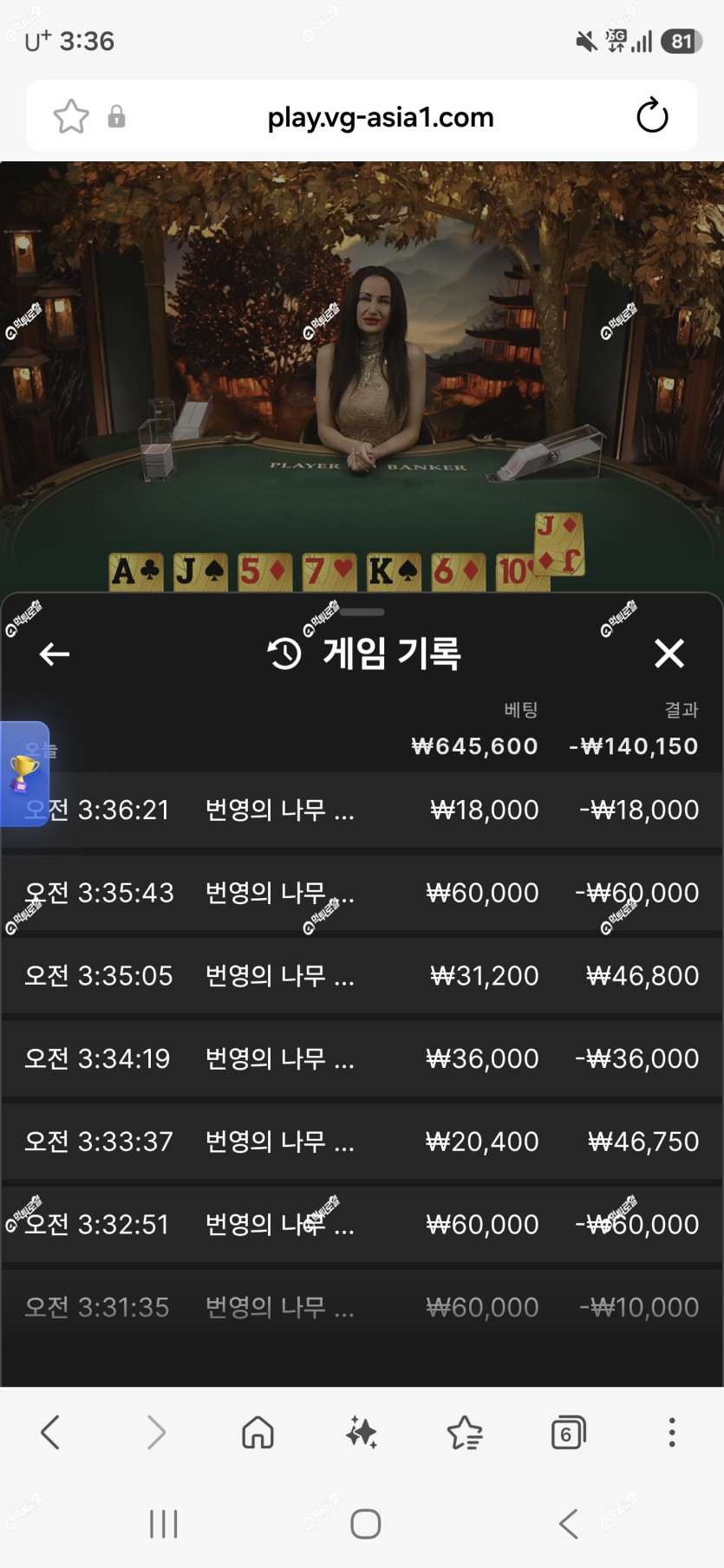
Task: Open recent apps from the navigation bar
Action: click(163, 1524)
